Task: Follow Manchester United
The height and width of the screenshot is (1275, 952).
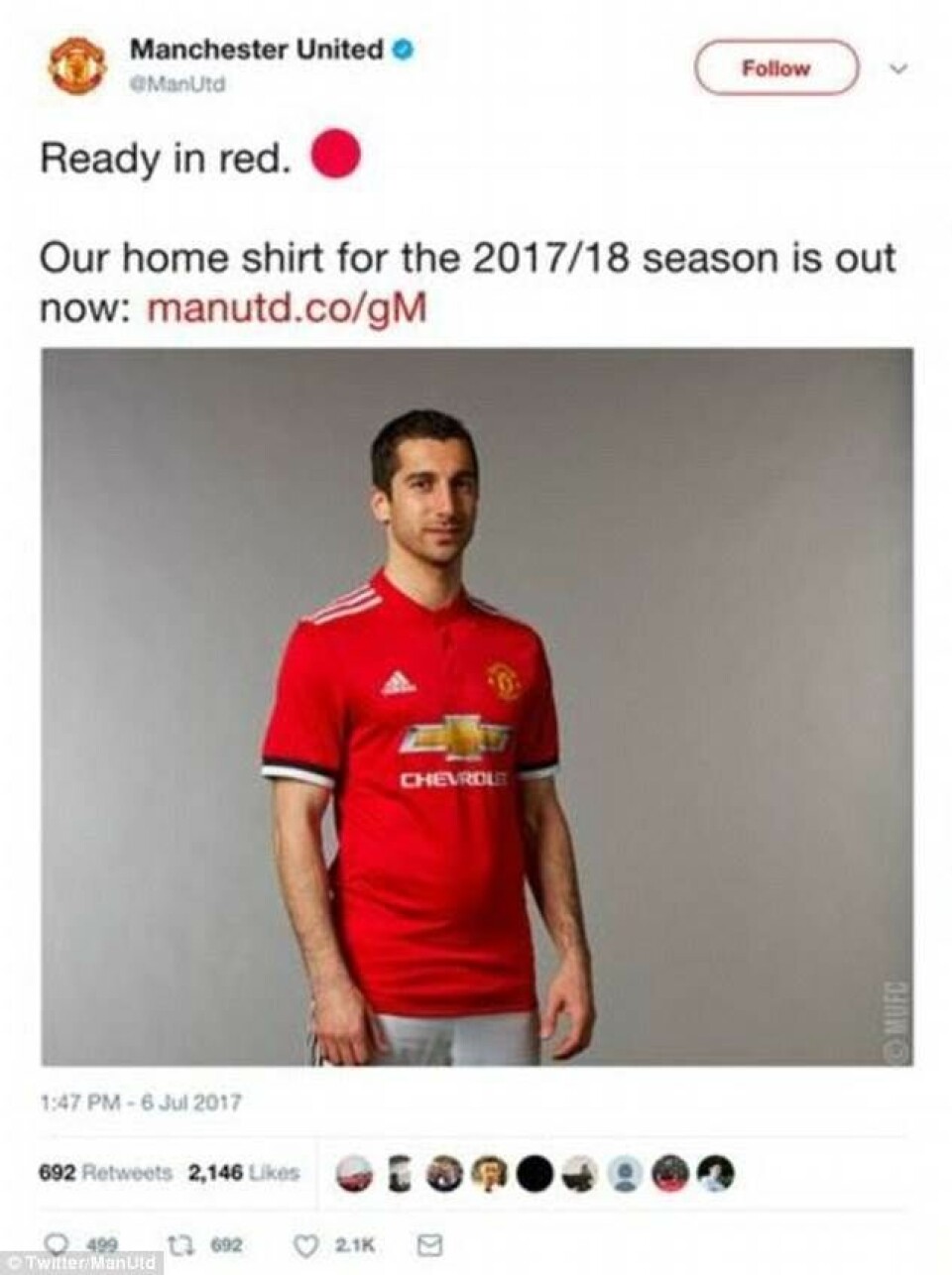Action: pyautogui.click(x=775, y=68)
